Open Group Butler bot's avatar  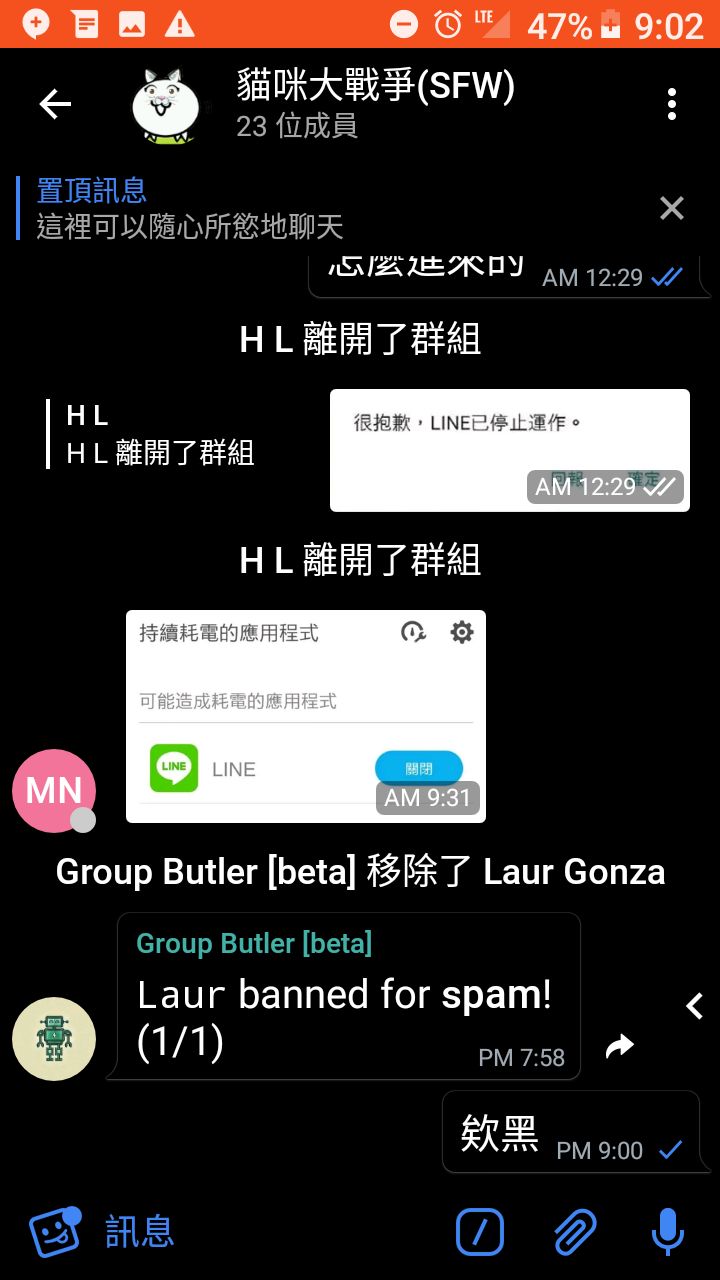54,1038
